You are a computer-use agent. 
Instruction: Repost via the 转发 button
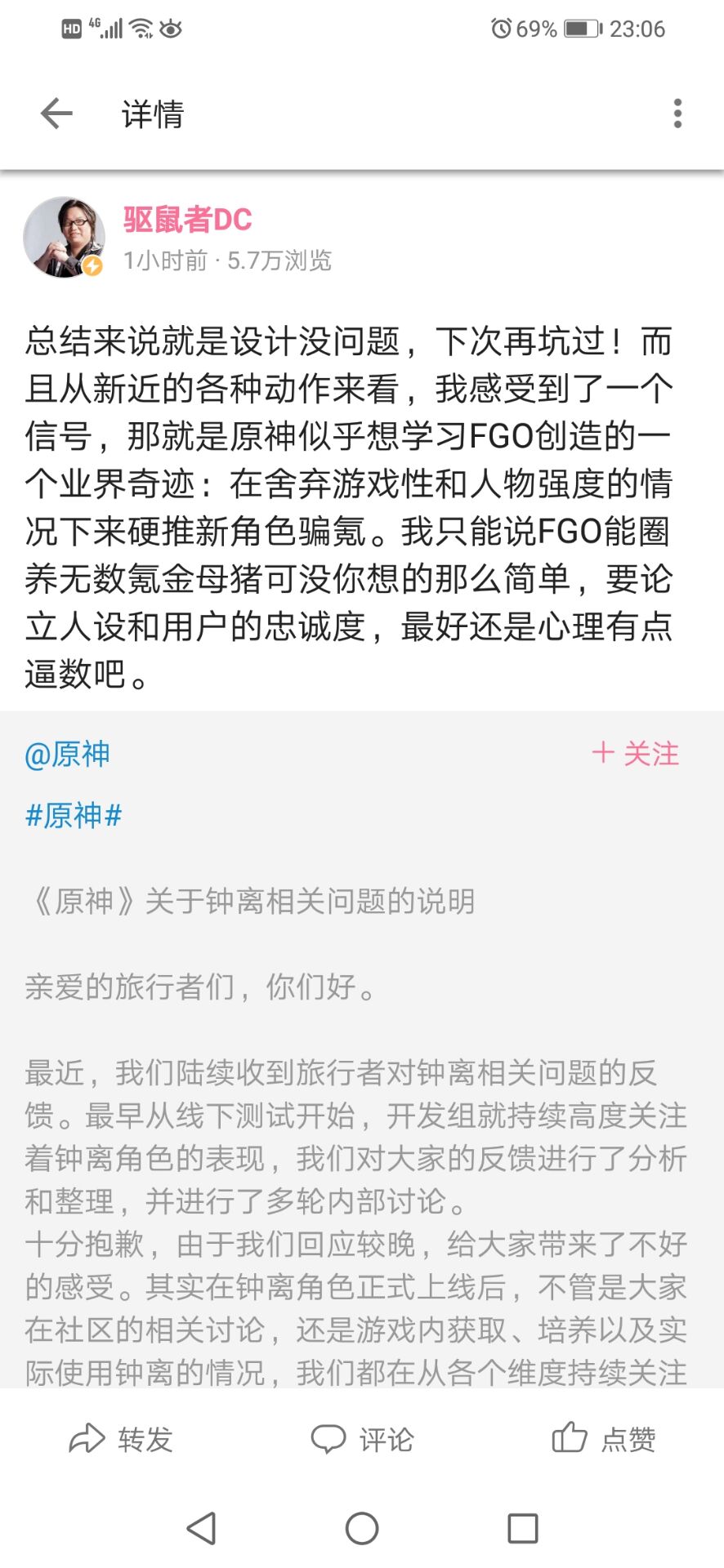click(x=121, y=1438)
